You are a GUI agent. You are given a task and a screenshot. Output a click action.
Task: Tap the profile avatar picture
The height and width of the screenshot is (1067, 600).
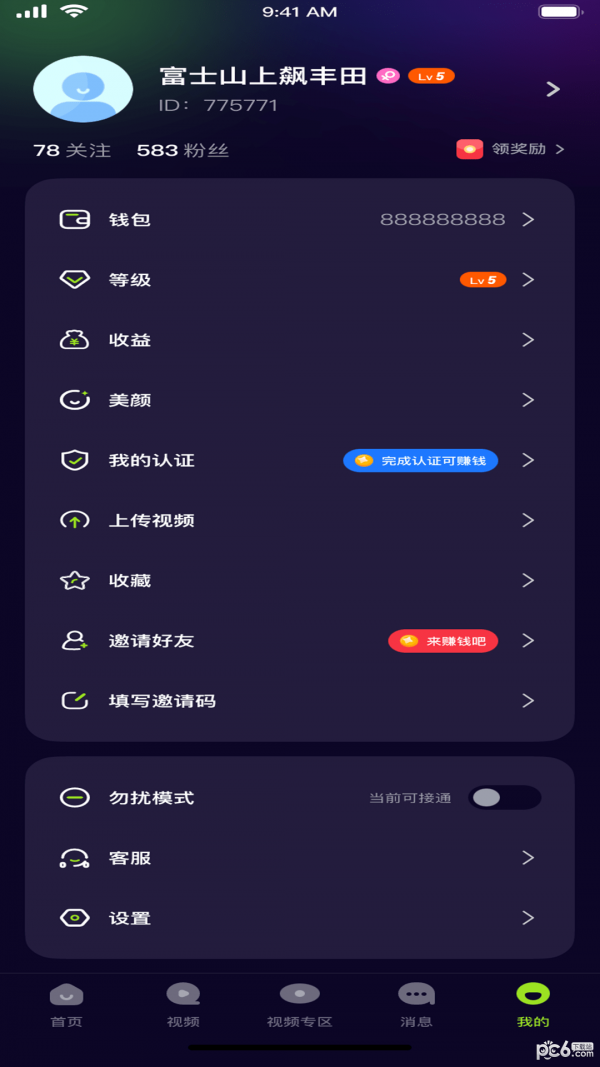coord(83,89)
